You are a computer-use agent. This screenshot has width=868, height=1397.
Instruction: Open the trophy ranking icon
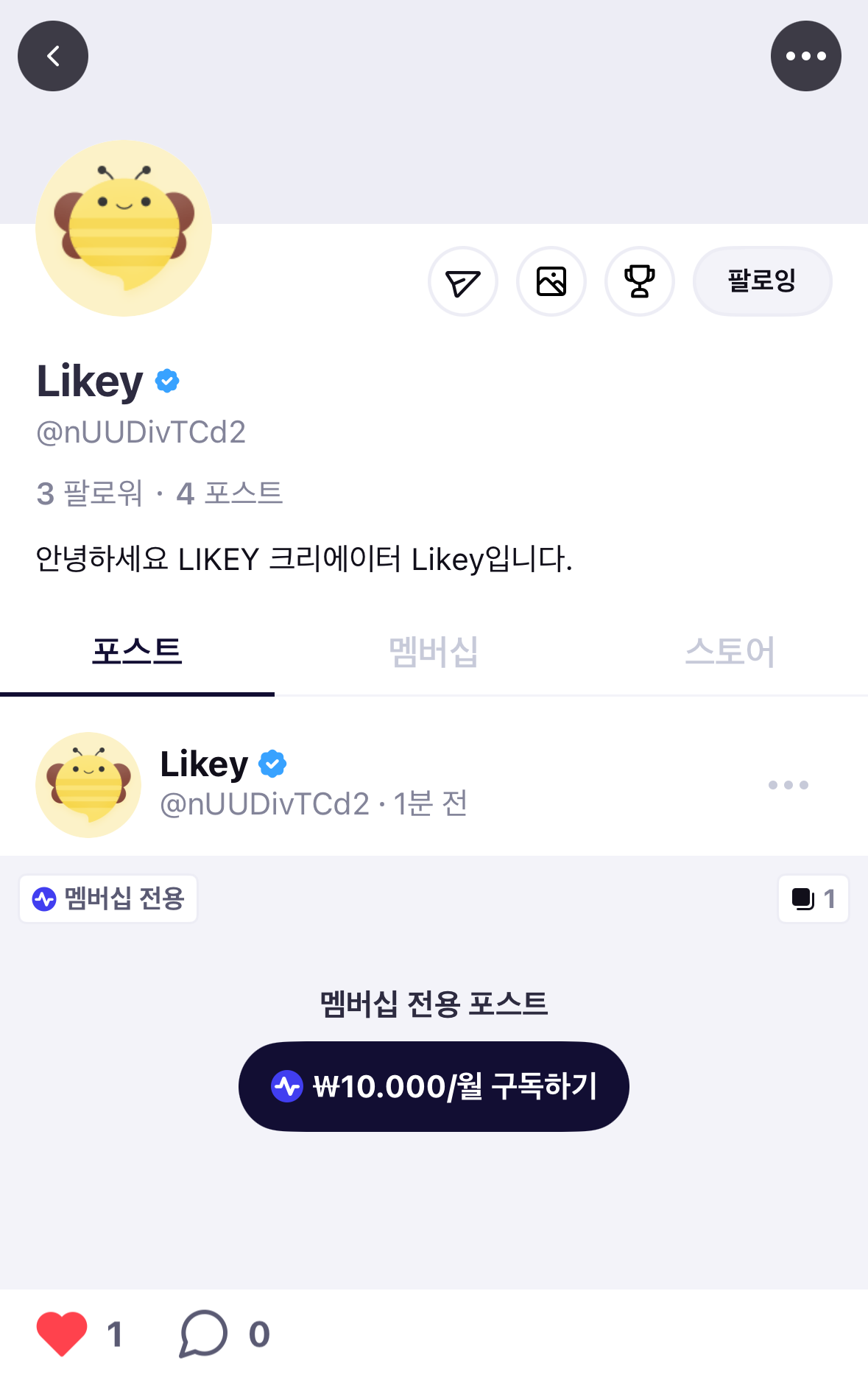click(640, 281)
